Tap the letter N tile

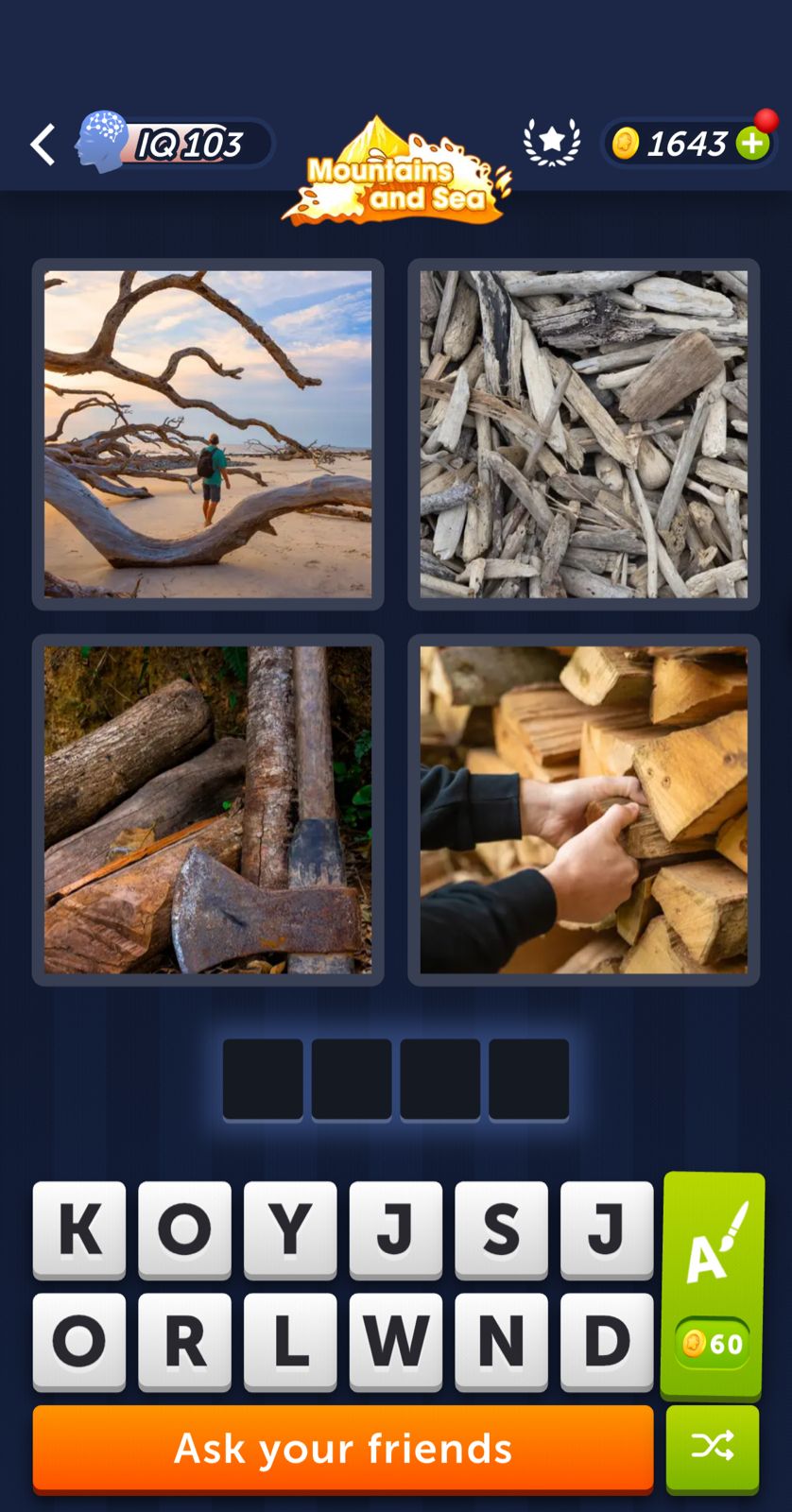tap(501, 1340)
